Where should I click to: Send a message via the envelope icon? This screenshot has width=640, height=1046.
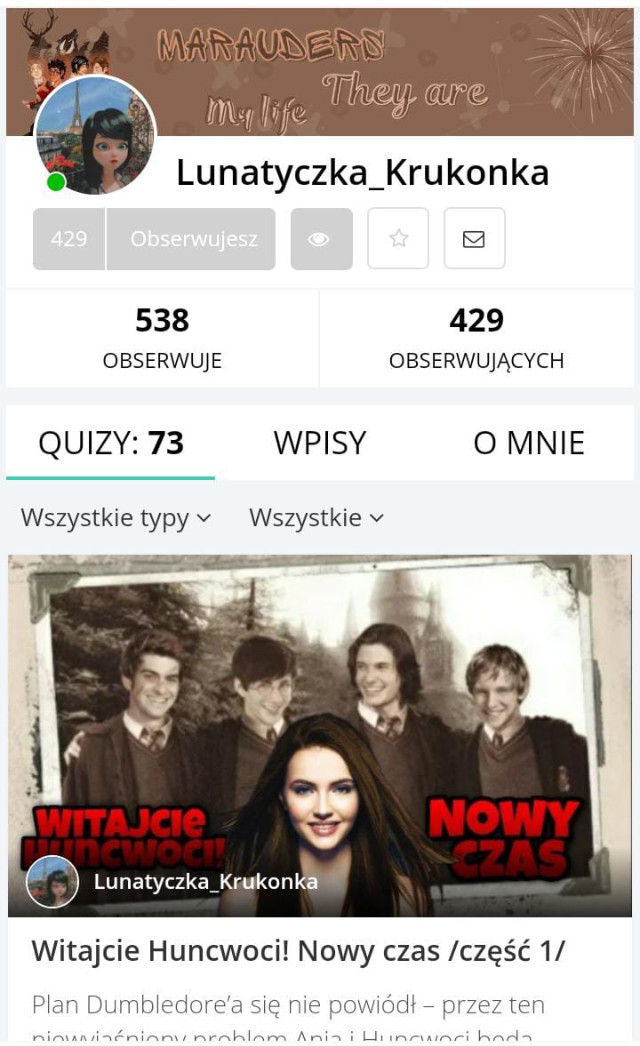[x=474, y=239]
